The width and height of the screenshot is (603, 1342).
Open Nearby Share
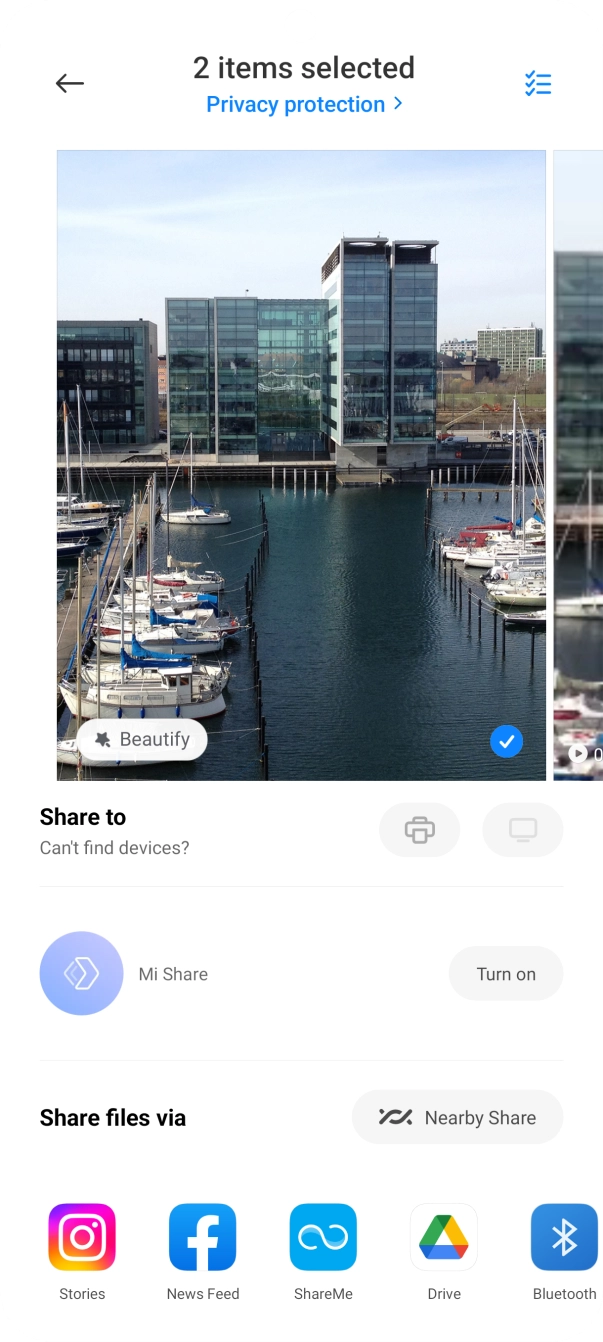pyautogui.click(x=458, y=1118)
